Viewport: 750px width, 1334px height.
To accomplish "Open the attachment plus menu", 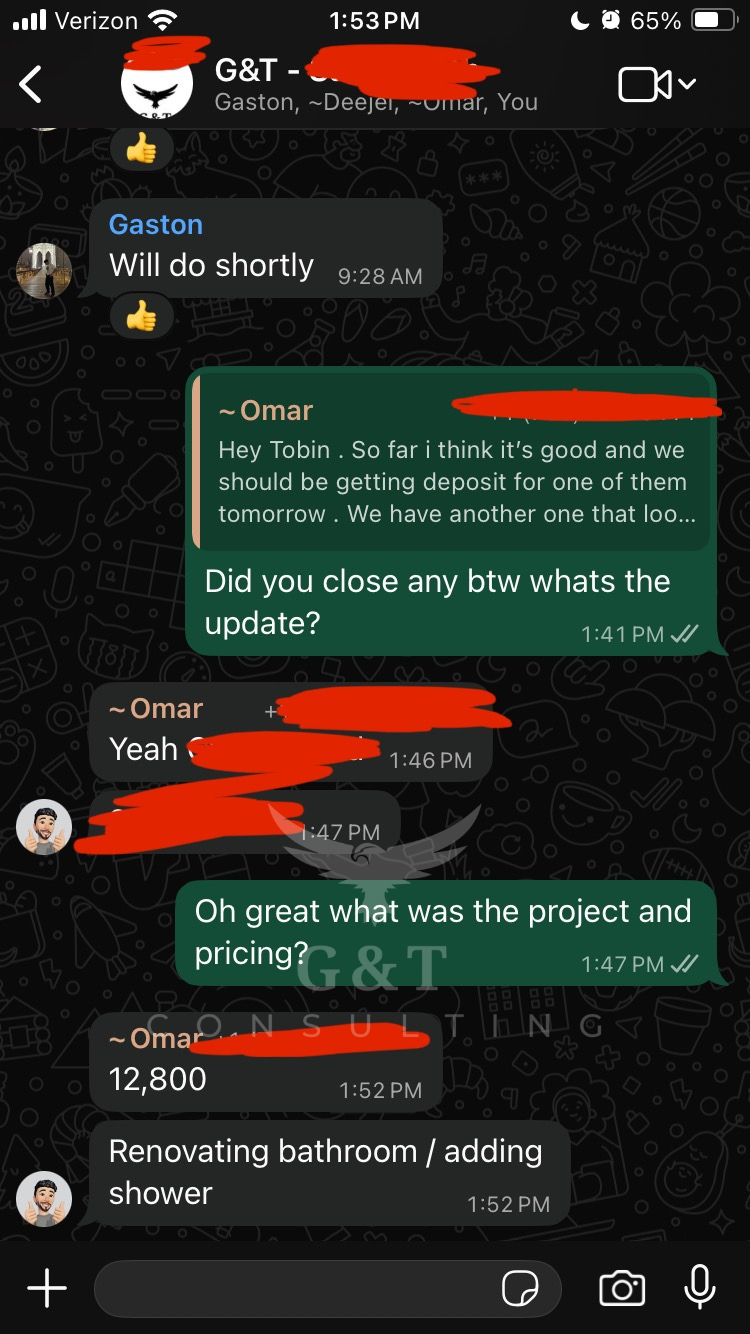I will tap(46, 1289).
